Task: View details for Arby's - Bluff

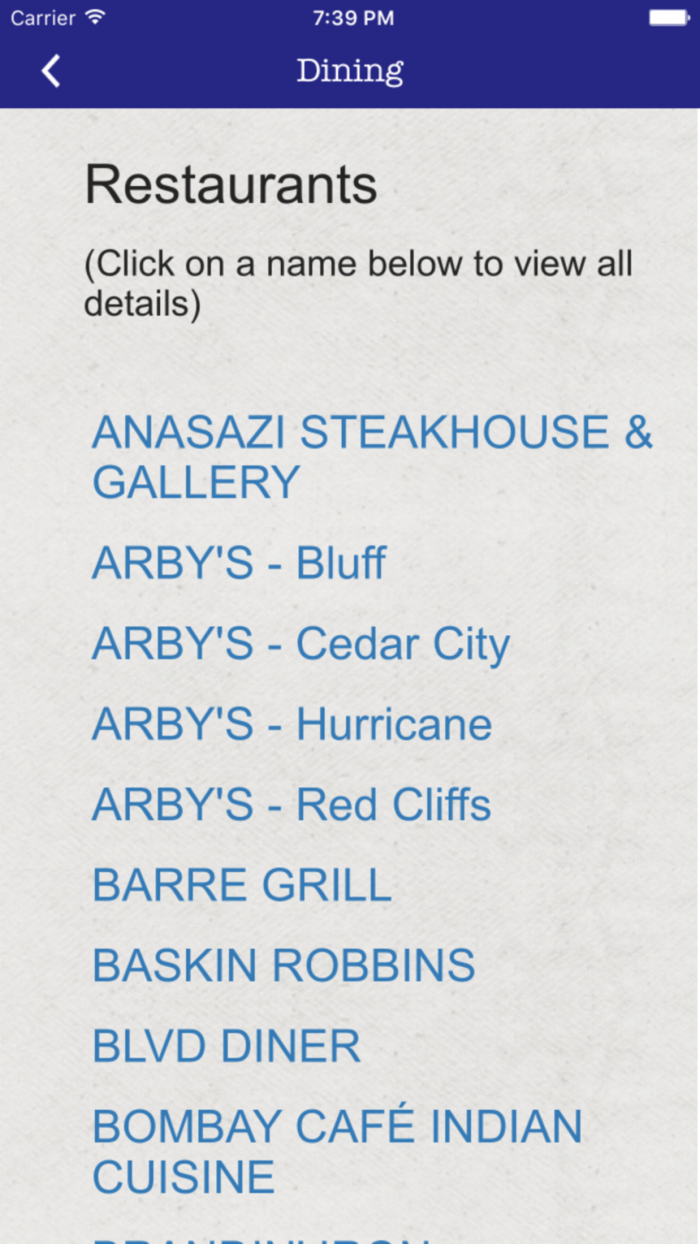Action: (238, 564)
